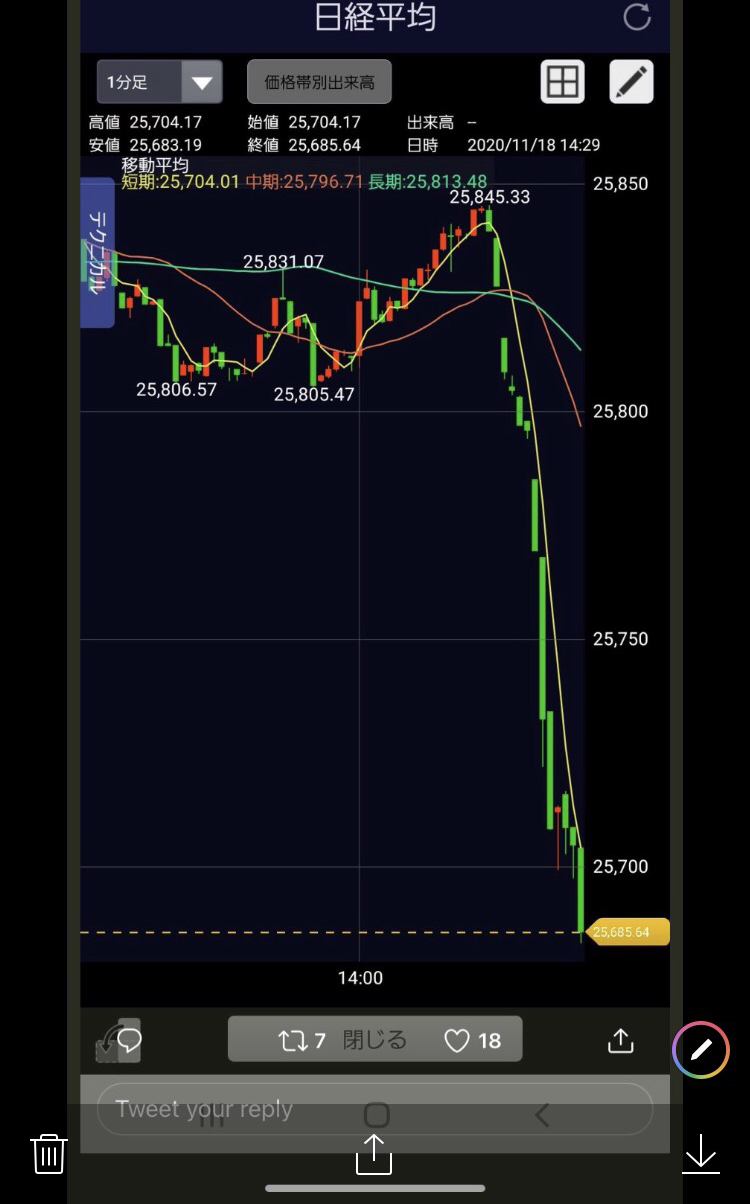Open the colorful circular edit pen button
Screen dimensions: 750x1204
[x=701, y=1049]
